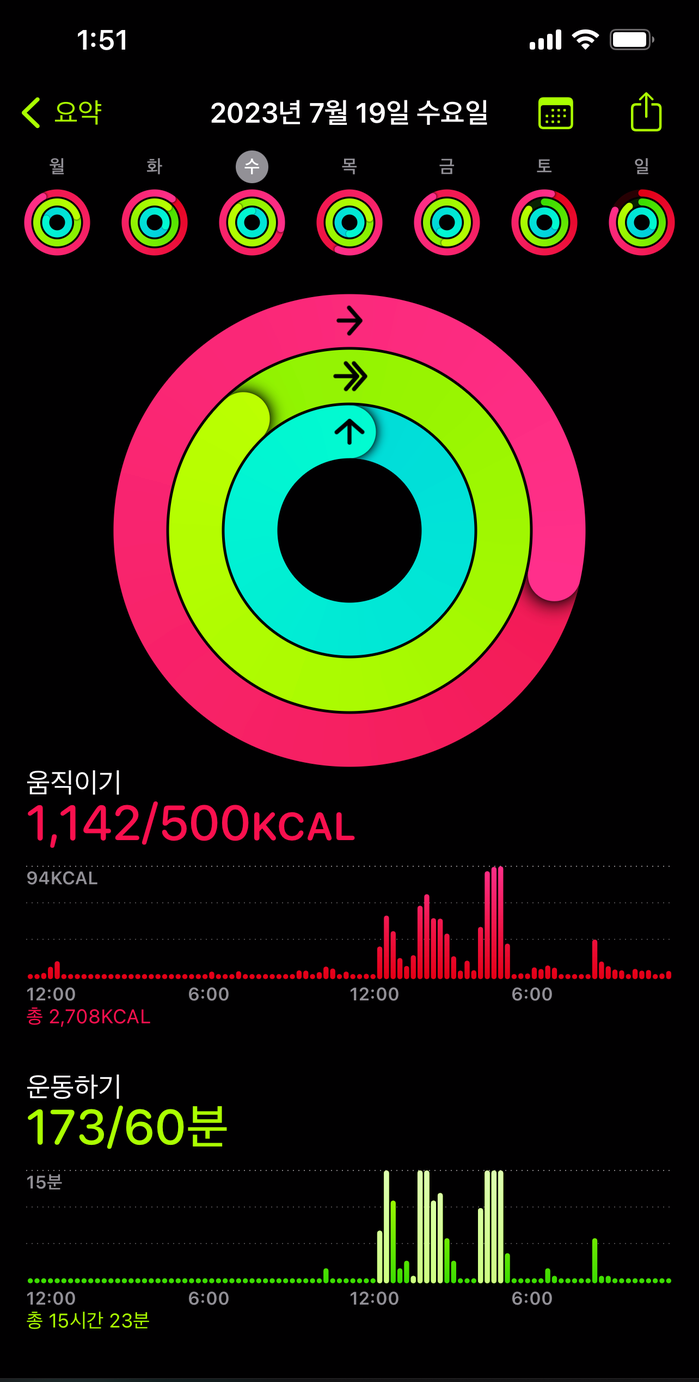Viewport: 699px width, 1382px height.
Task: Select Friday 금 activity rings
Action: (x=447, y=222)
